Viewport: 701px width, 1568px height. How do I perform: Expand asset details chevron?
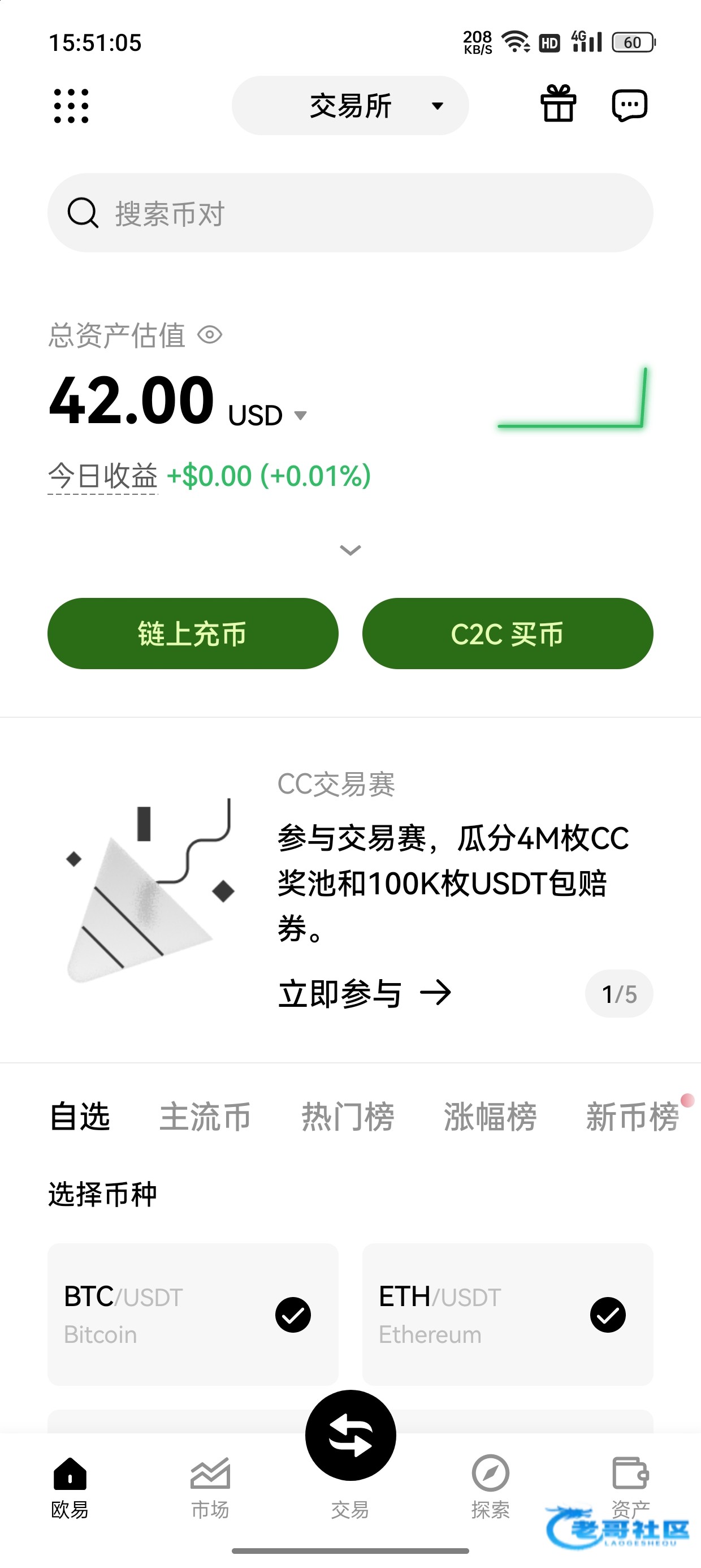[x=350, y=550]
